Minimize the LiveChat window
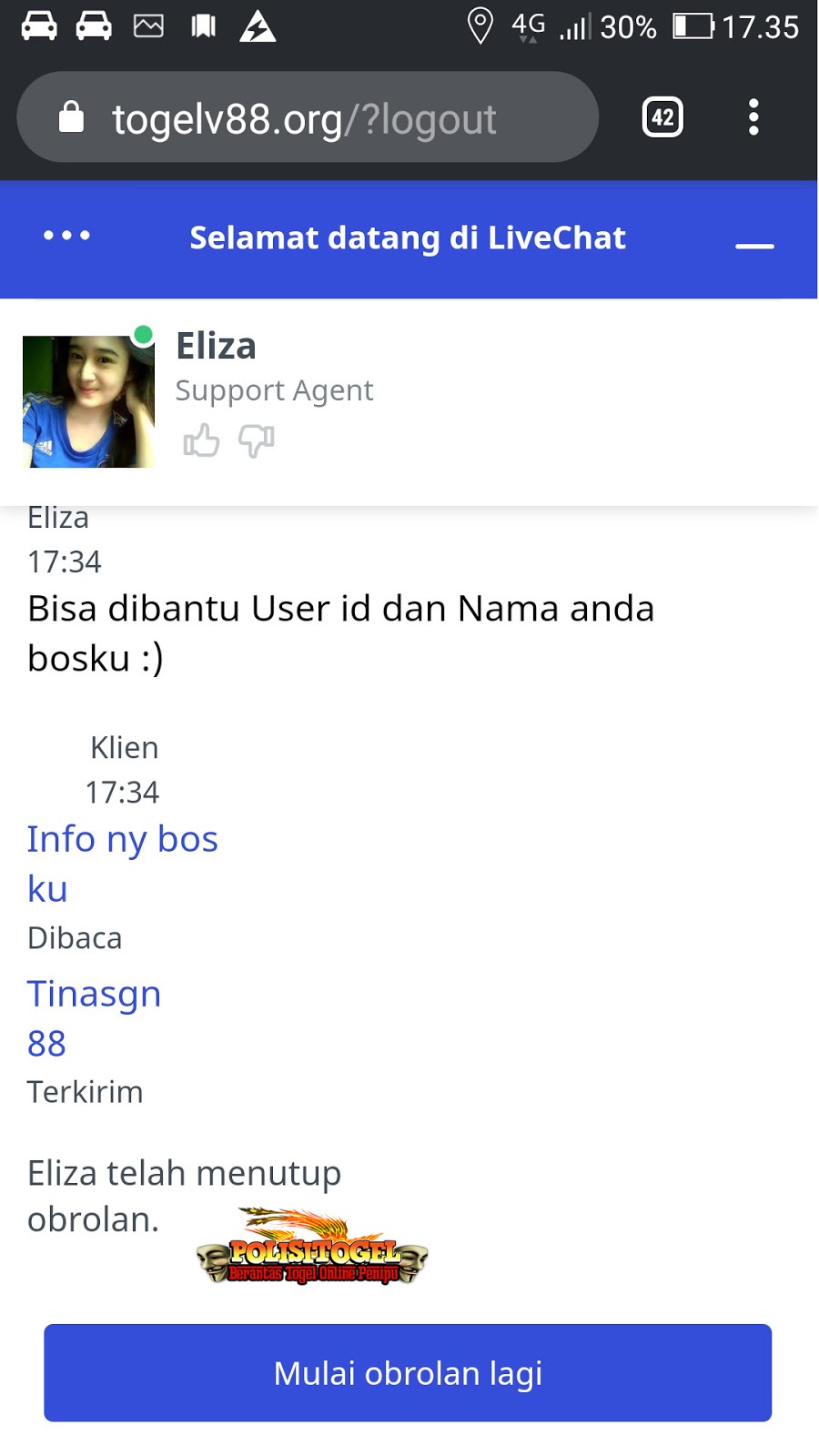The image size is (819, 1456). click(x=754, y=245)
